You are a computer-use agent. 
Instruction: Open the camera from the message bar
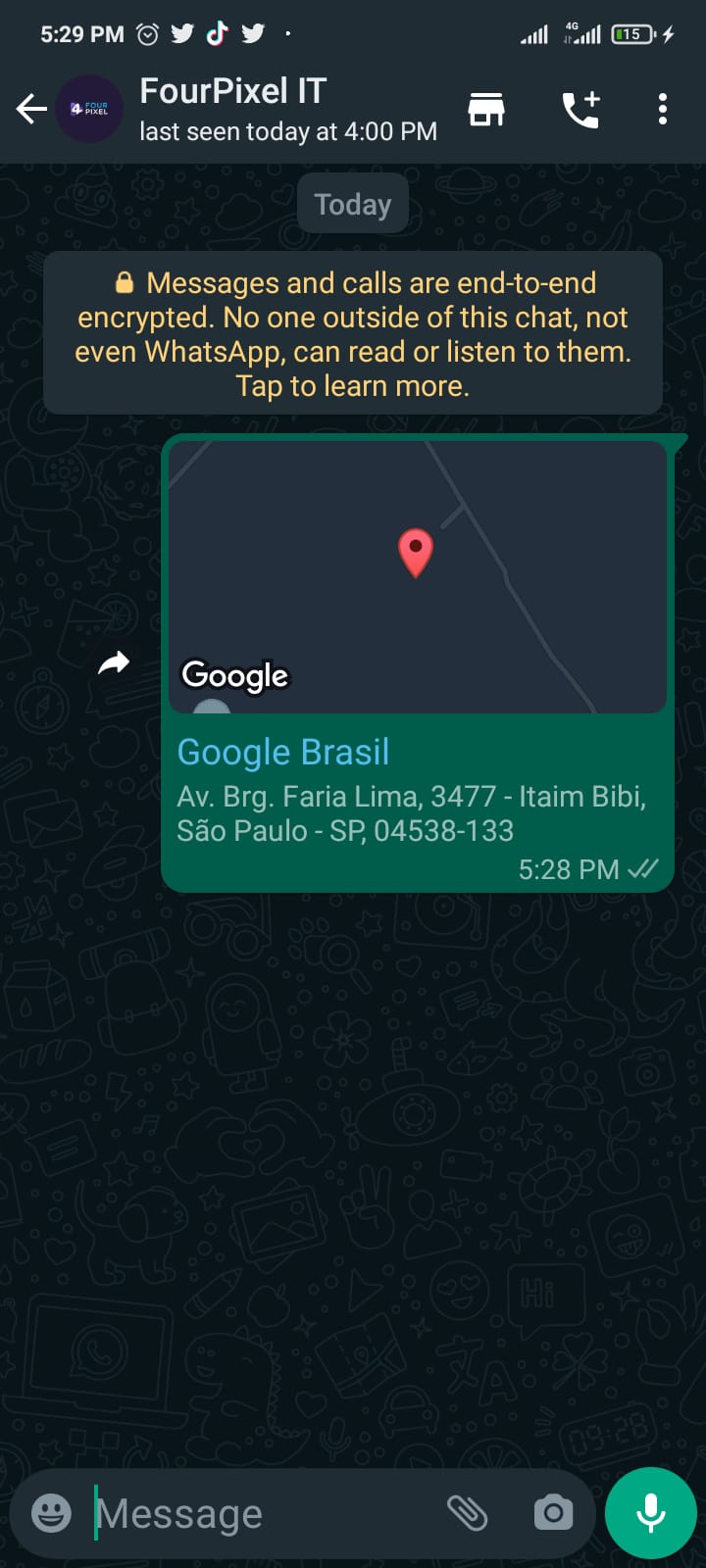tap(553, 1512)
